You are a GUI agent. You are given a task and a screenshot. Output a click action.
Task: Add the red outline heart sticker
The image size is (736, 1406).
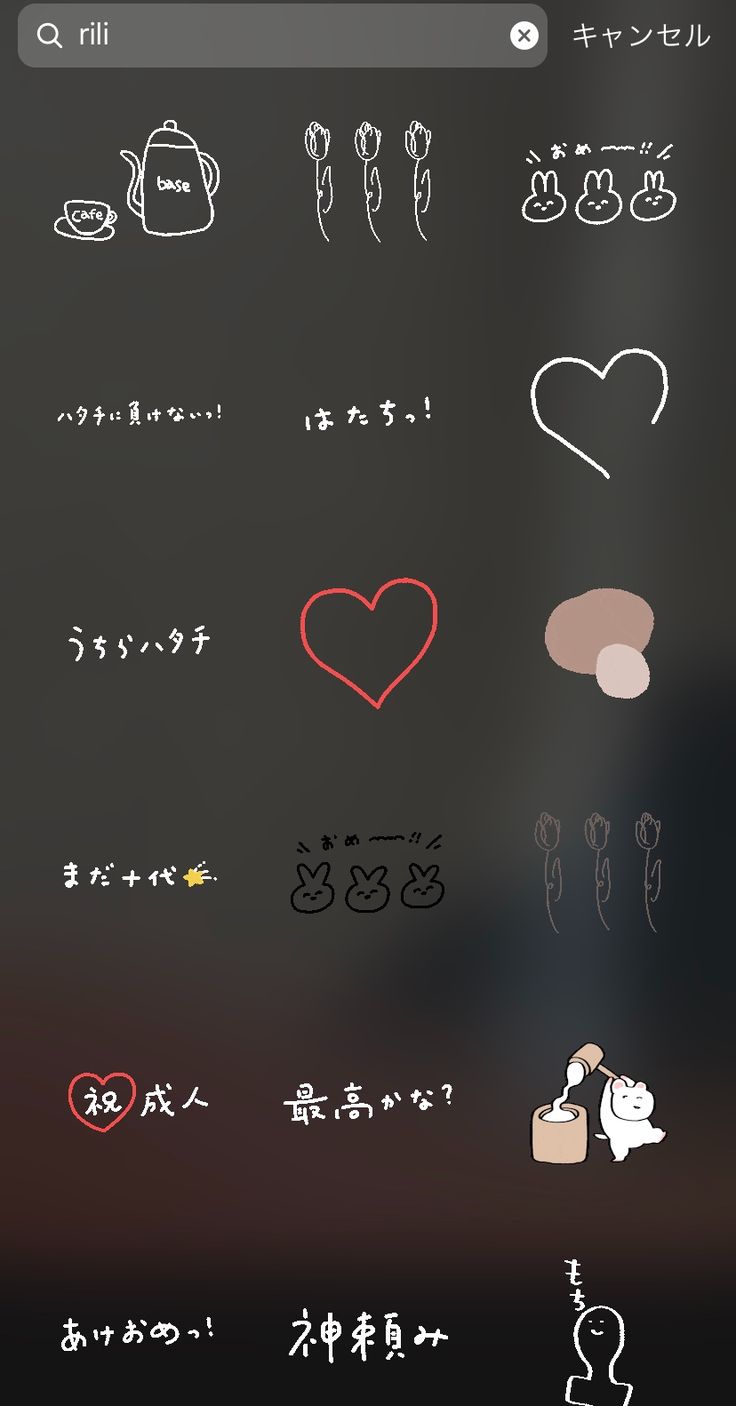[368, 642]
